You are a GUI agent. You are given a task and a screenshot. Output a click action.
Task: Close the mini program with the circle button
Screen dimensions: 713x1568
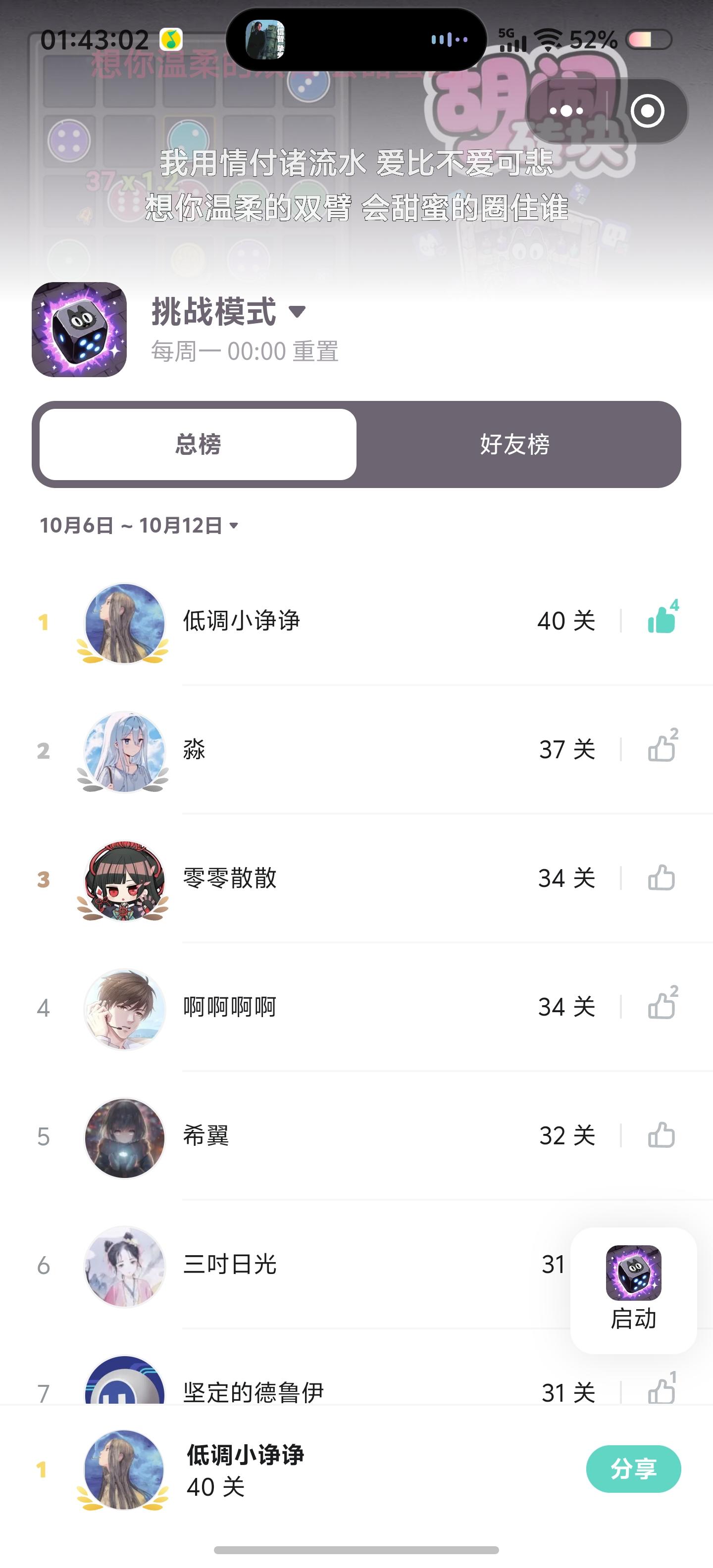point(647,111)
